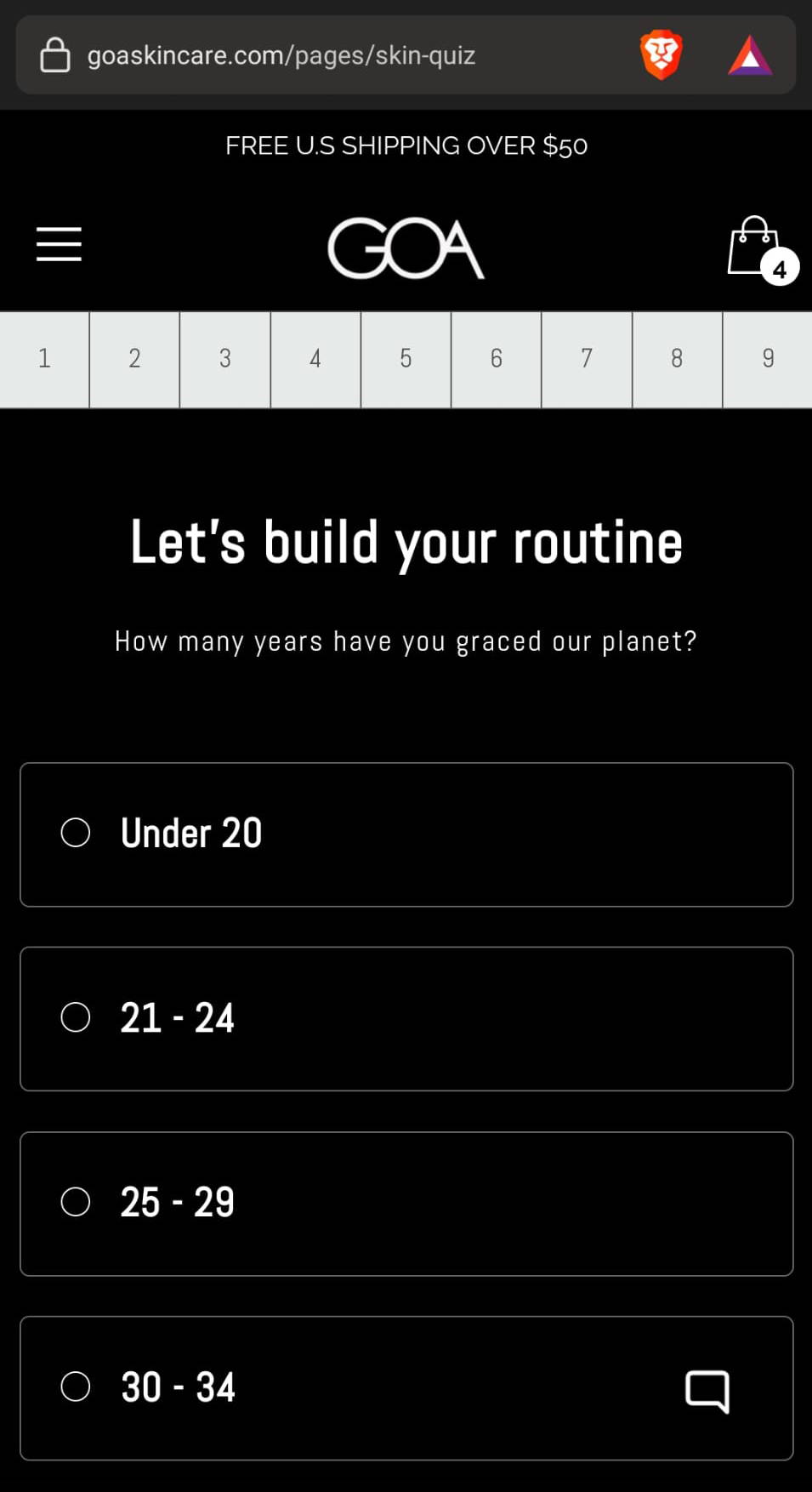This screenshot has width=812, height=1492.
Task: Jump to quiz step 2
Action: pyautogui.click(x=134, y=359)
